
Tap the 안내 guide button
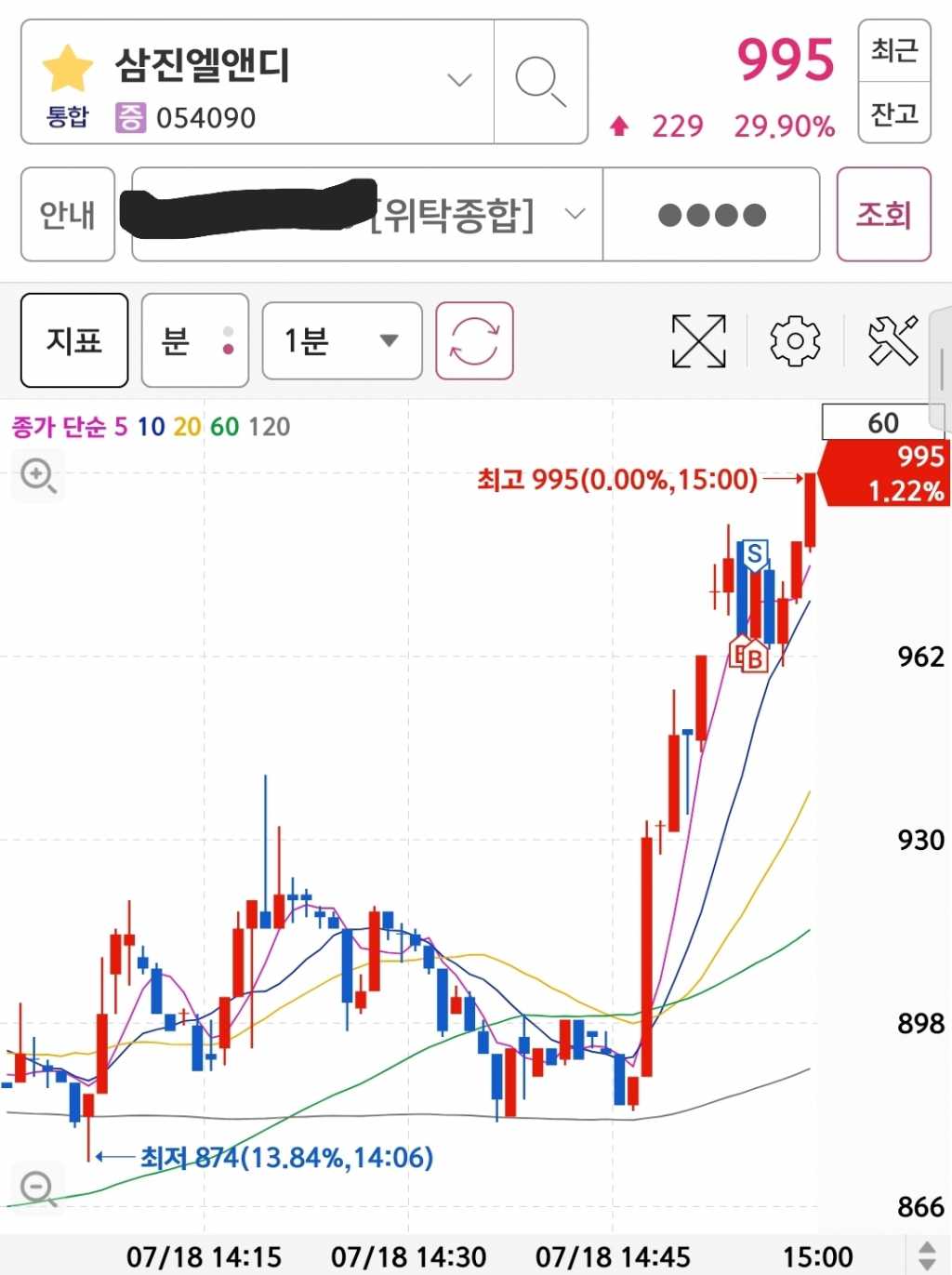[68, 215]
